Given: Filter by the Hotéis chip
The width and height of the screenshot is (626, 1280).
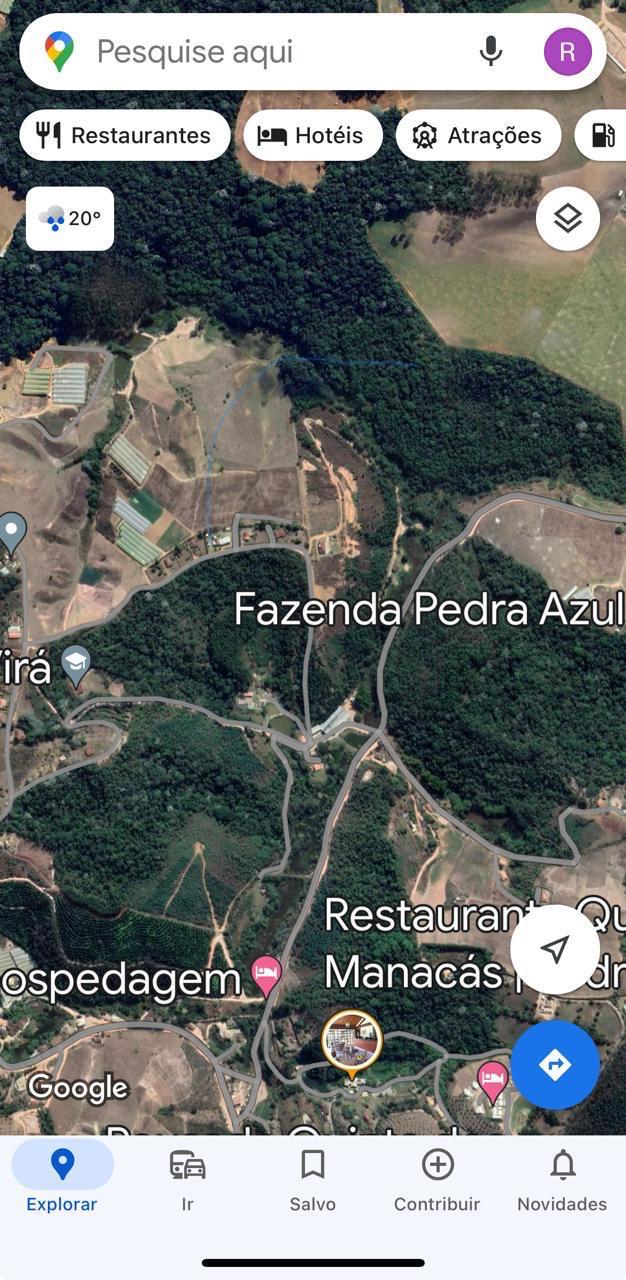Looking at the screenshot, I should 312,135.
